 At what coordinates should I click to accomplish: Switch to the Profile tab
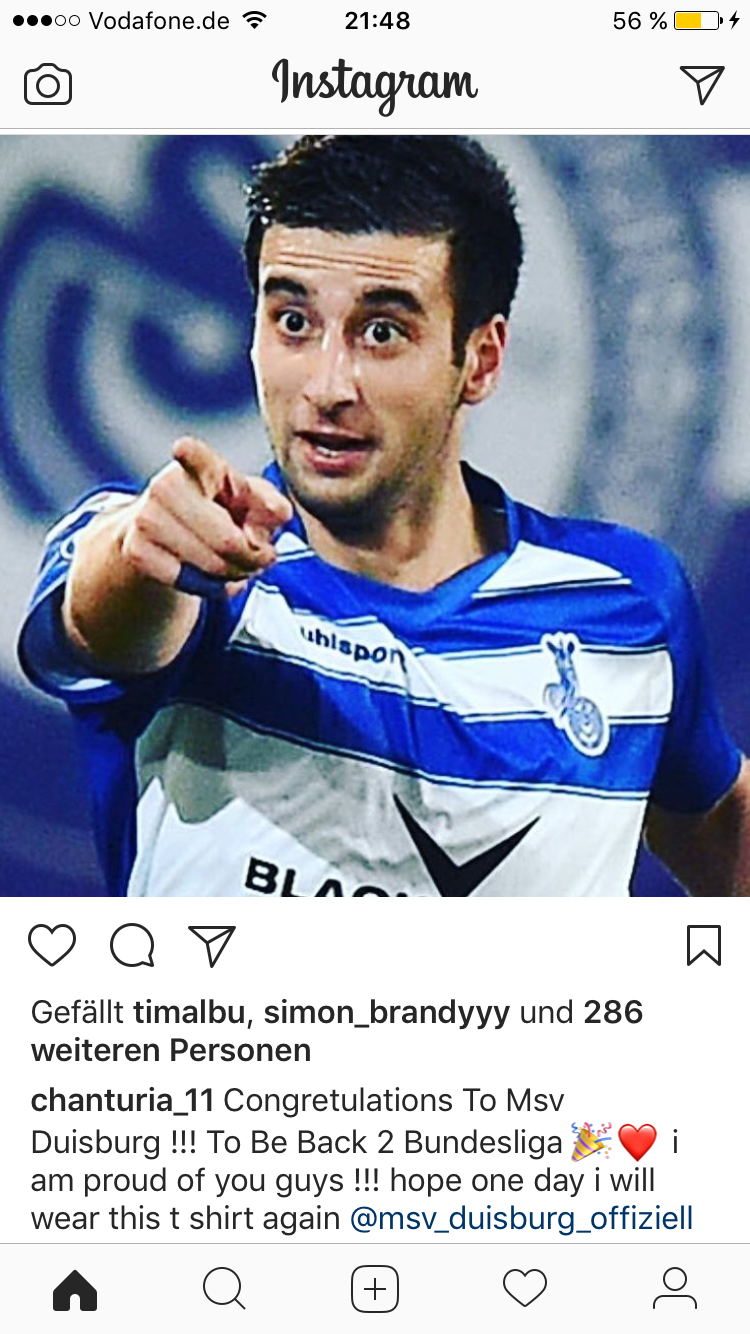coord(675,1289)
